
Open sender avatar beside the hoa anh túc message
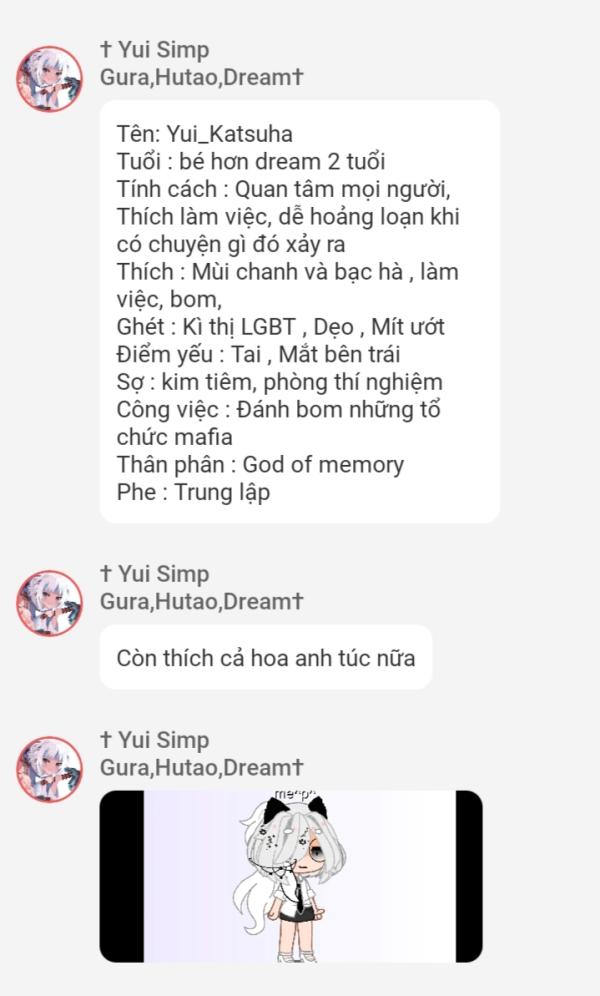(49, 603)
